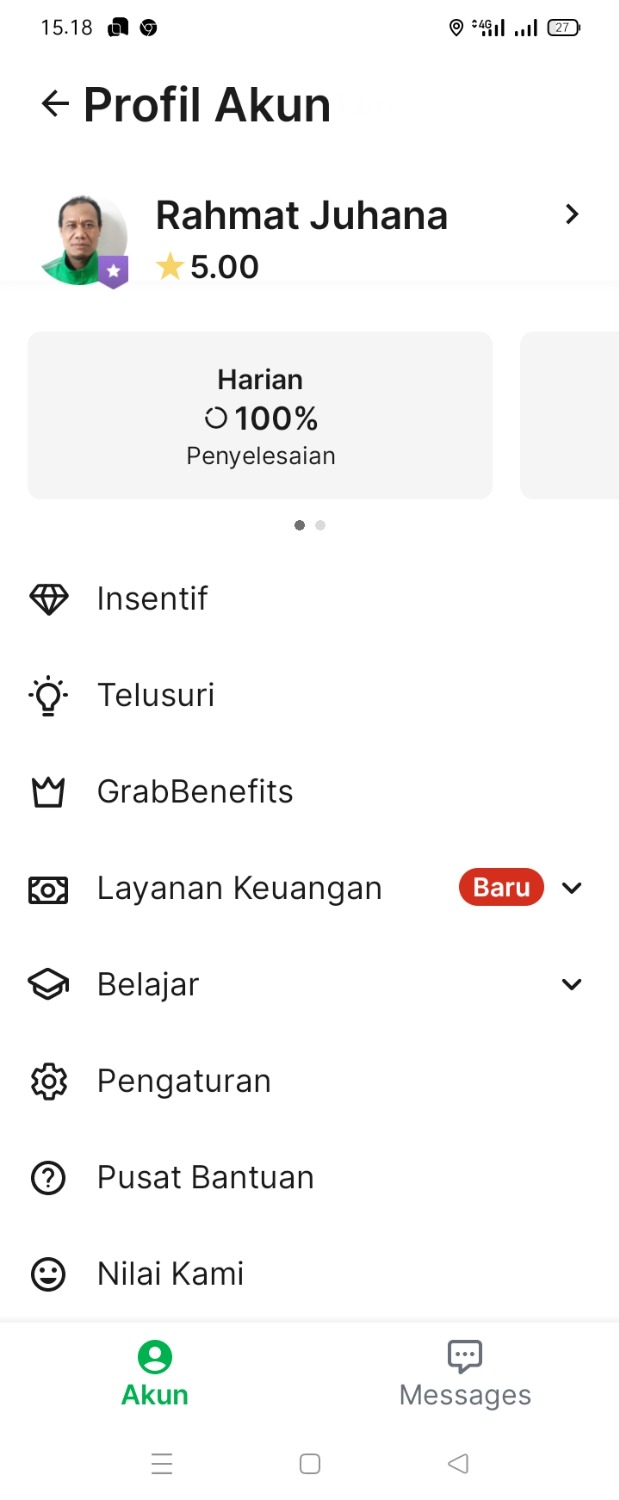
Task: Open the Nilai Kami row
Action: [x=170, y=1274]
